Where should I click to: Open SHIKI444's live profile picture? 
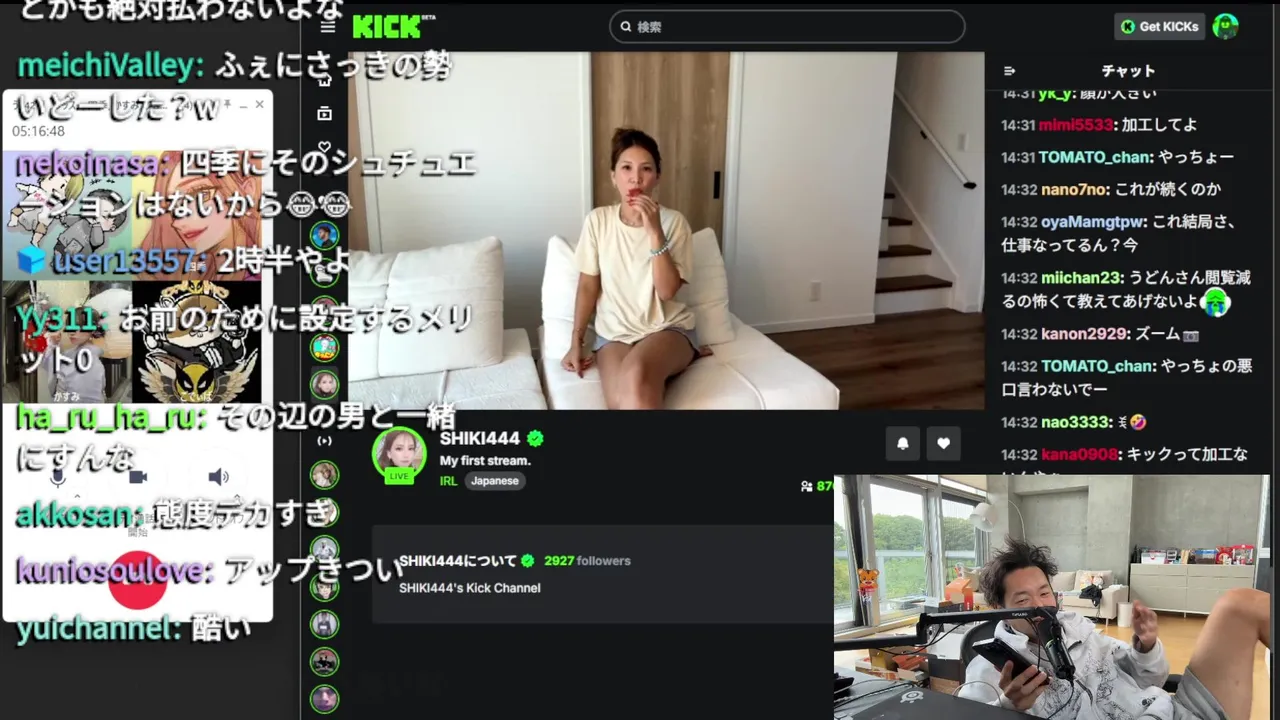(x=399, y=454)
